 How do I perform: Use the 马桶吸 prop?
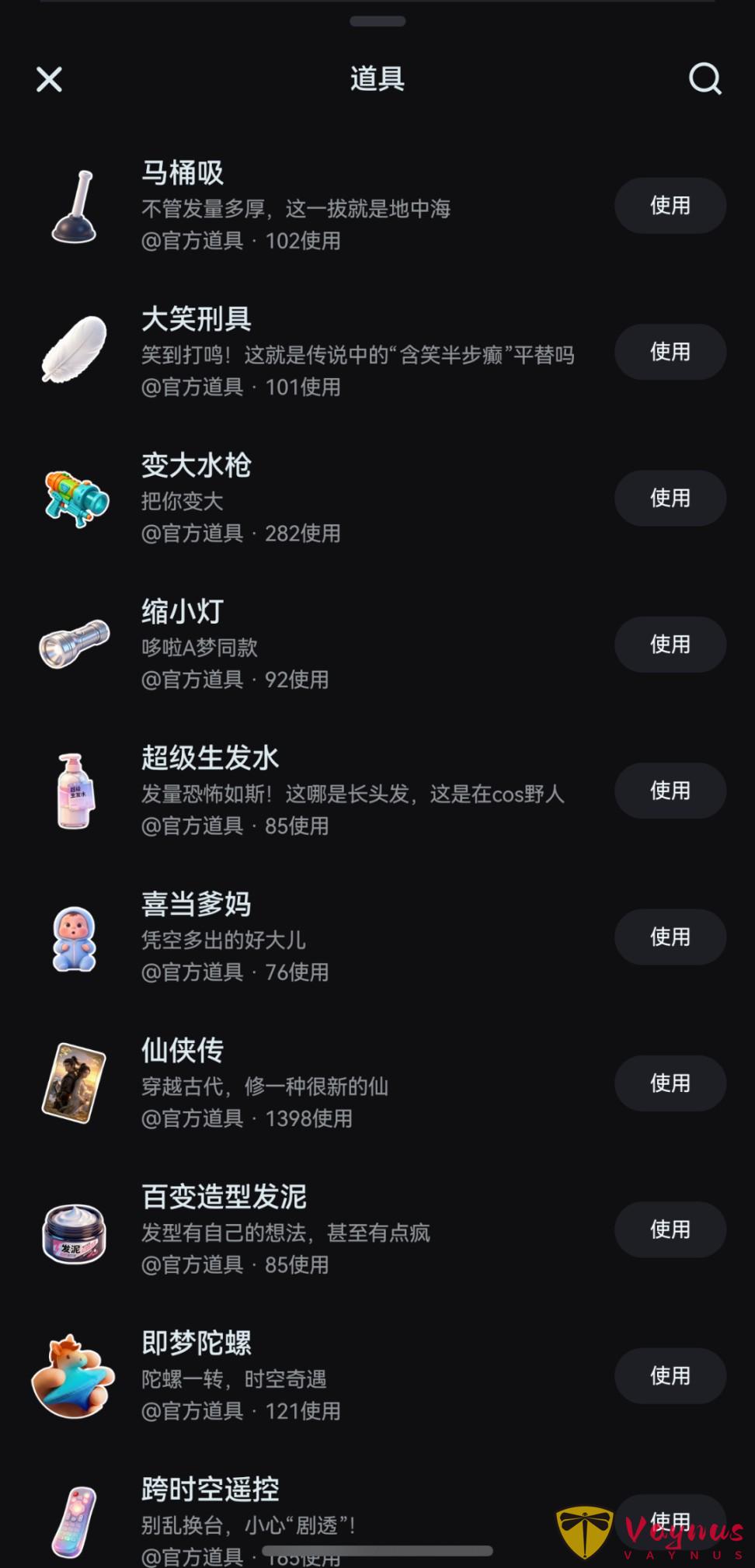[670, 206]
